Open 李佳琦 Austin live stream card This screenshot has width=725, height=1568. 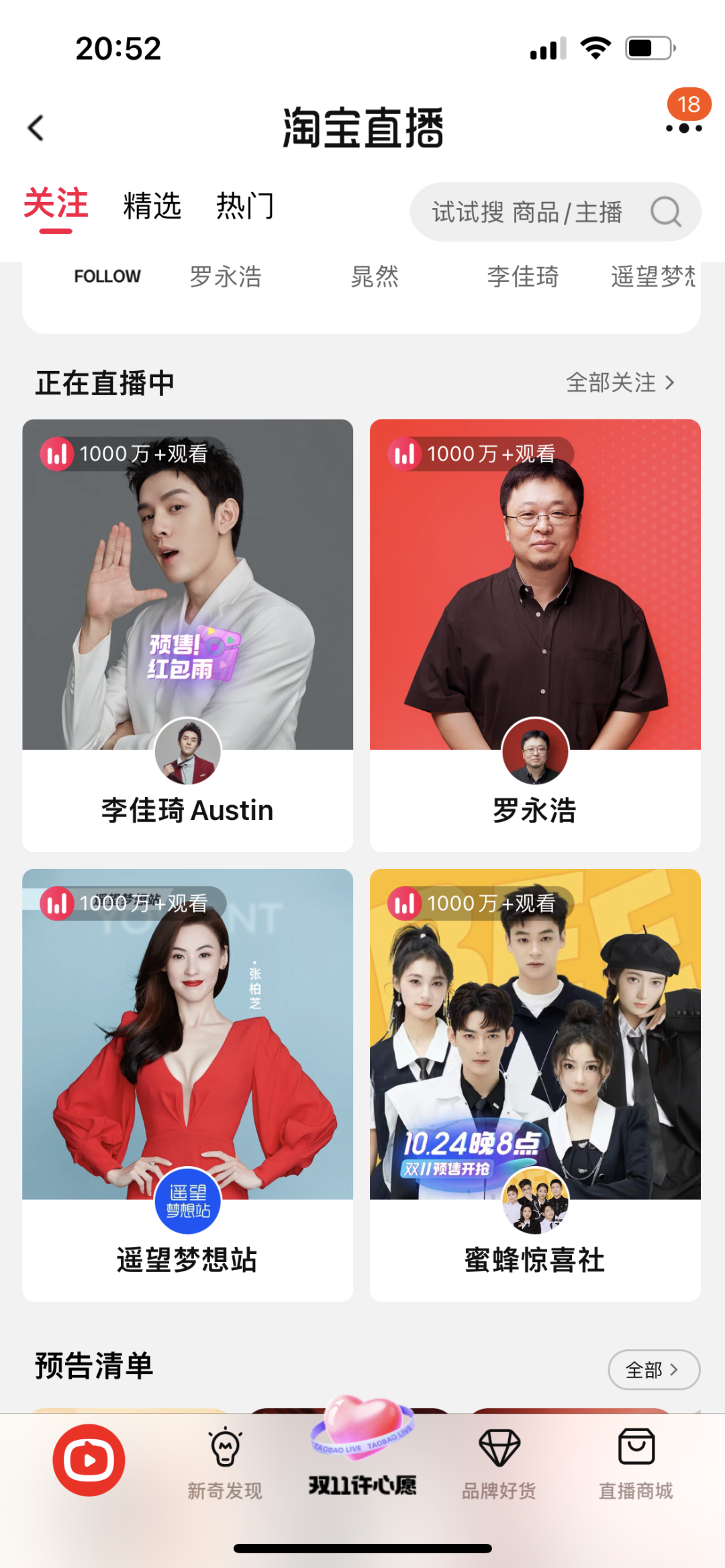(x=187, y=635)
